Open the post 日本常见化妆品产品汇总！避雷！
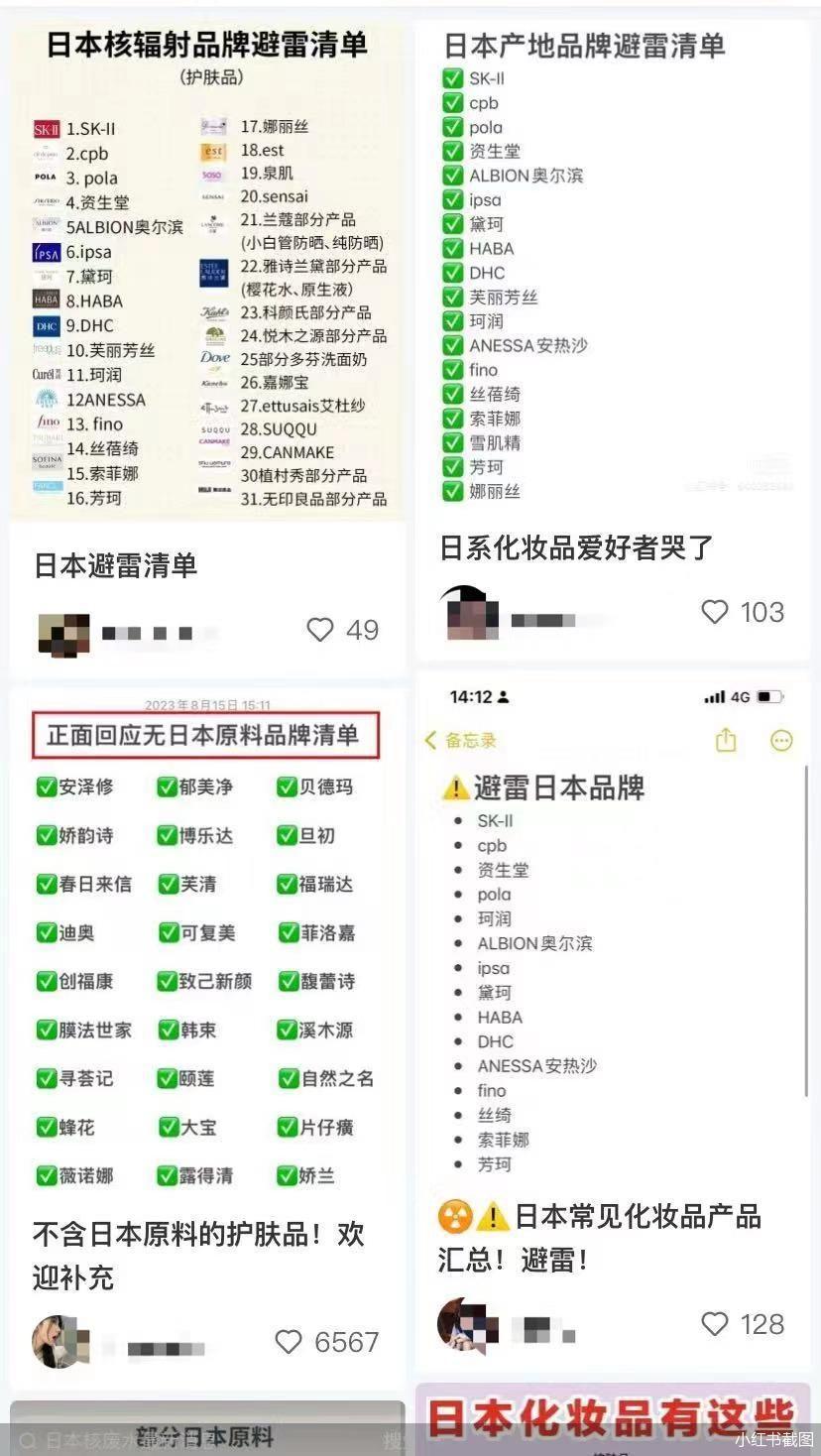Image resolution: width=821 pixels, height=1456 pixels. (x=599, y=1237)
